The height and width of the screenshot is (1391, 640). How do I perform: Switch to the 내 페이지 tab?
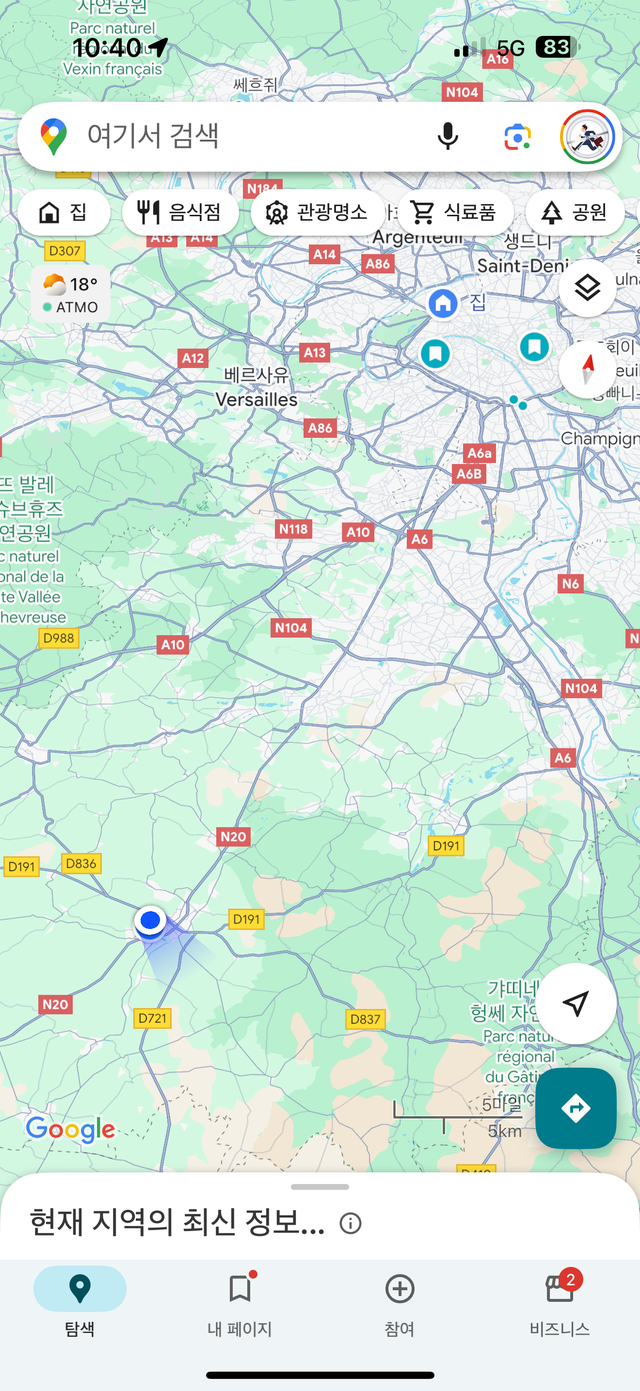coord(240,1305)
